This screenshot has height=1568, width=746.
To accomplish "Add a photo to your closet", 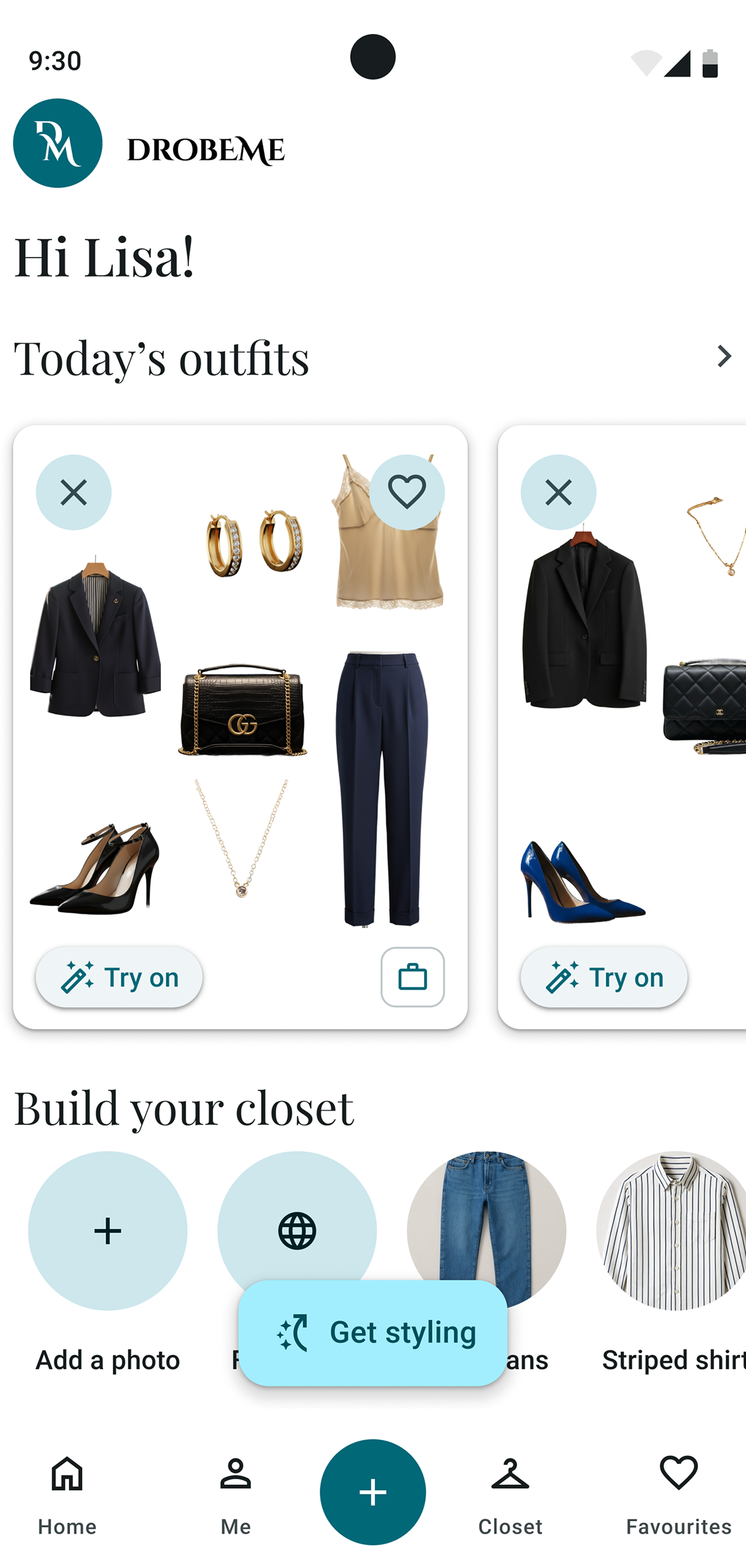I will pyautogui.click(x=108, y=1231).
